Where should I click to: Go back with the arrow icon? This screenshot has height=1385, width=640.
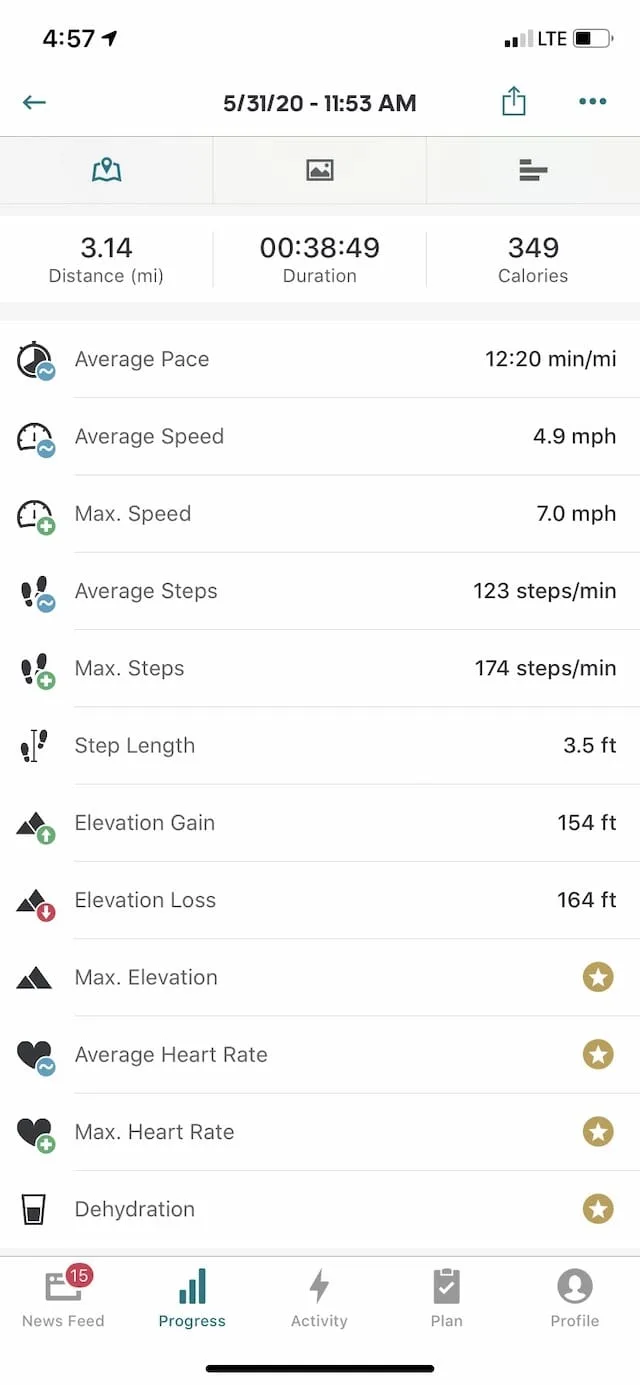pos(34,102)
